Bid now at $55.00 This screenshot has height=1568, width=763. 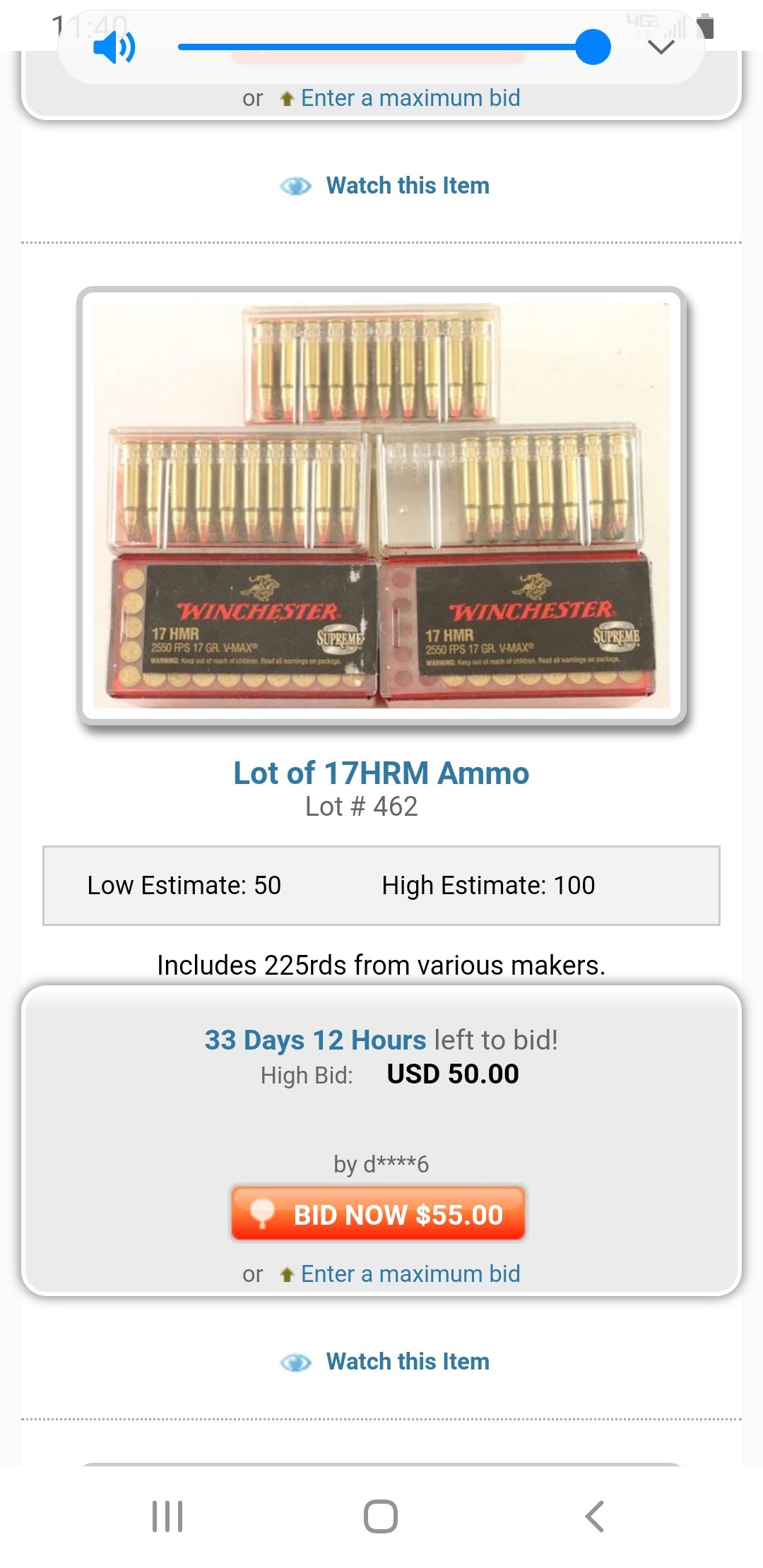click(x=378, y=1213)
